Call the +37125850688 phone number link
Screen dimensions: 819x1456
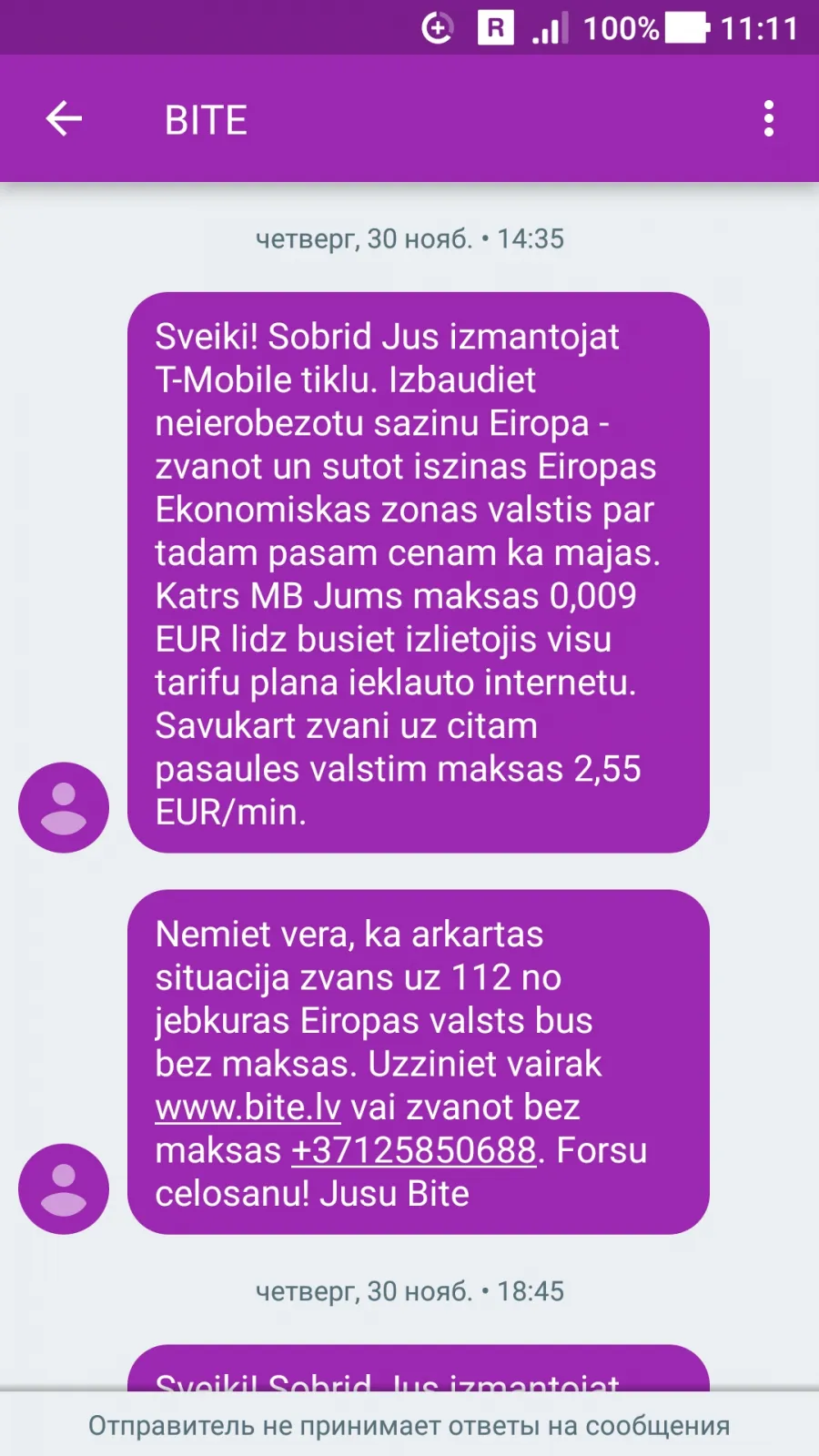pos(414,1150)
